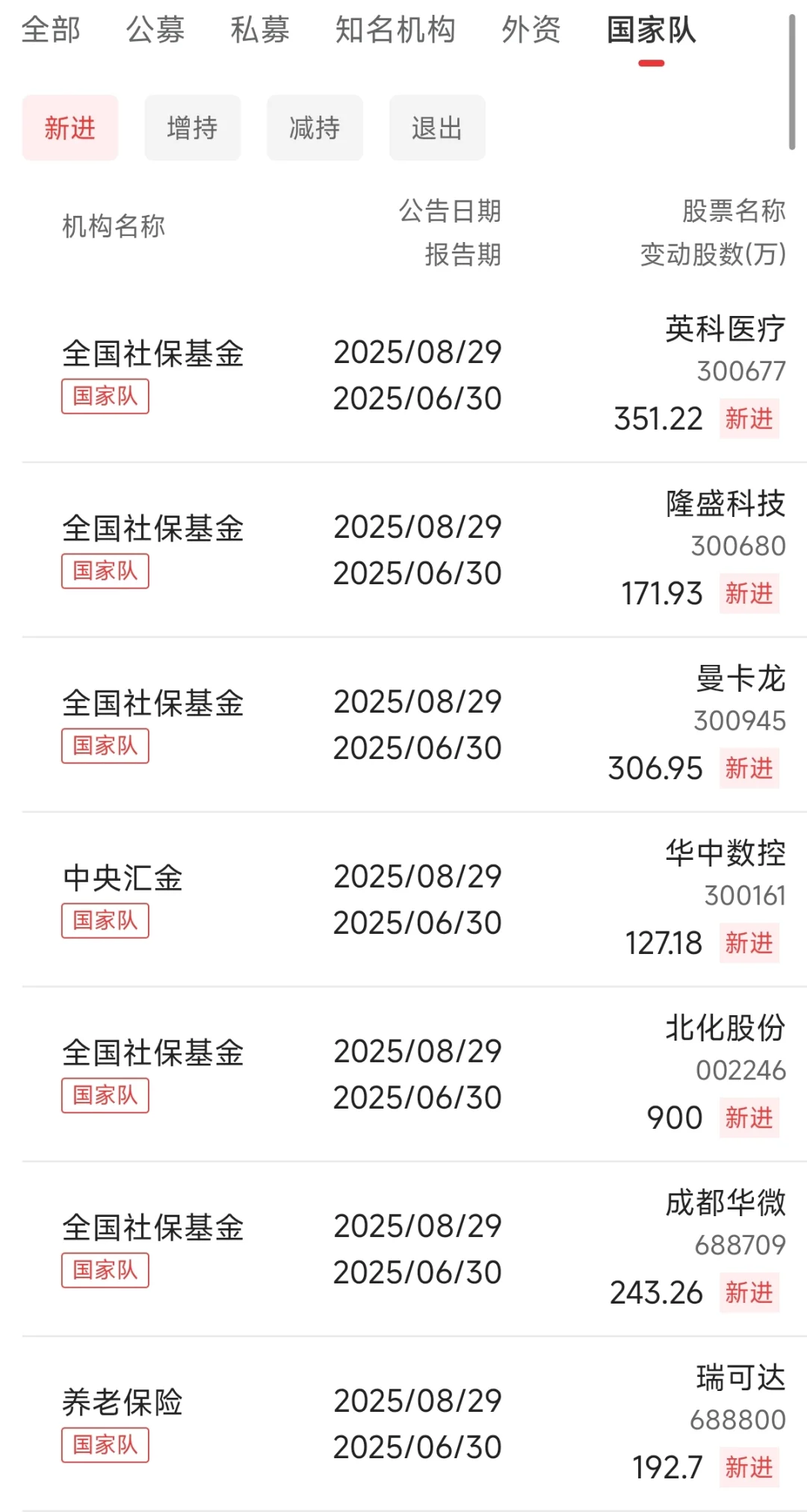Show 退出 holdings filter

pyautogui.click(x=437, y=128)
